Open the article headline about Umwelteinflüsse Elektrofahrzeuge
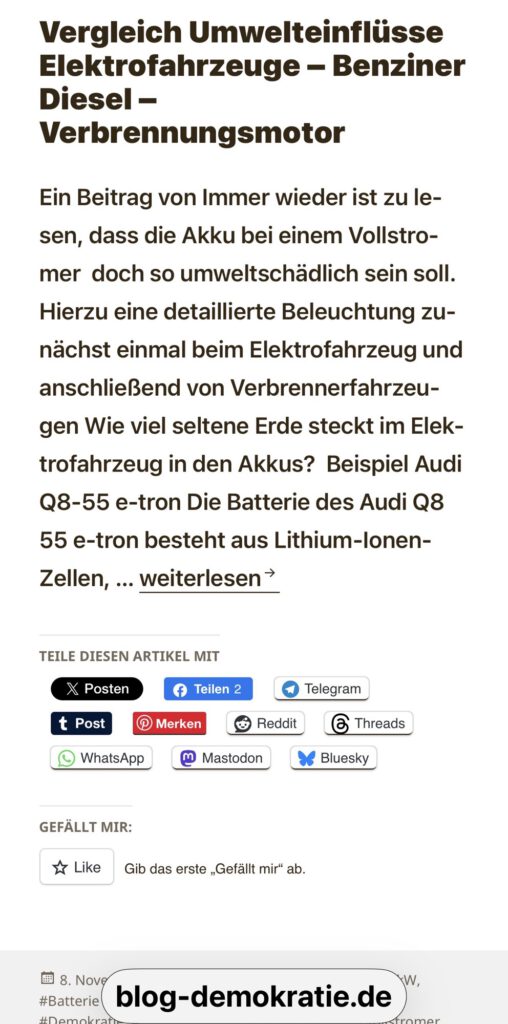508x1024 pixels. [253, 82]
